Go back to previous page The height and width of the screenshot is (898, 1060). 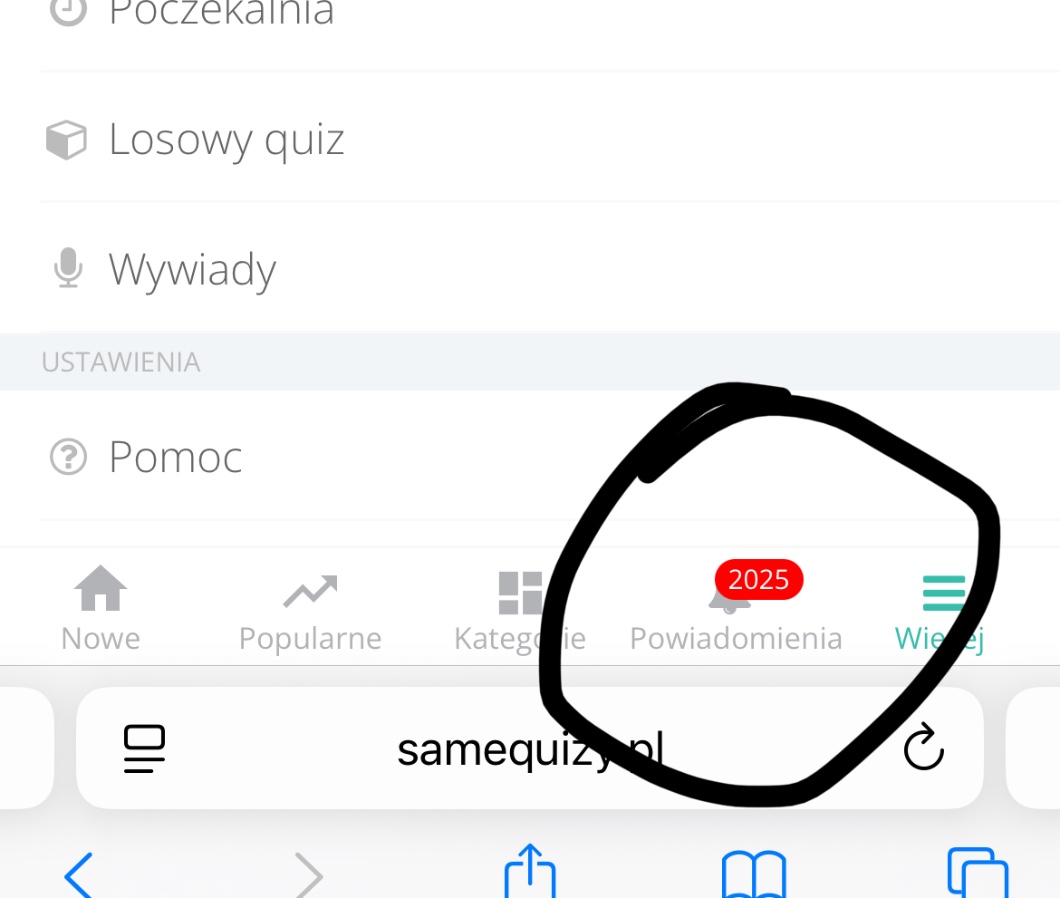coord(79,873)
